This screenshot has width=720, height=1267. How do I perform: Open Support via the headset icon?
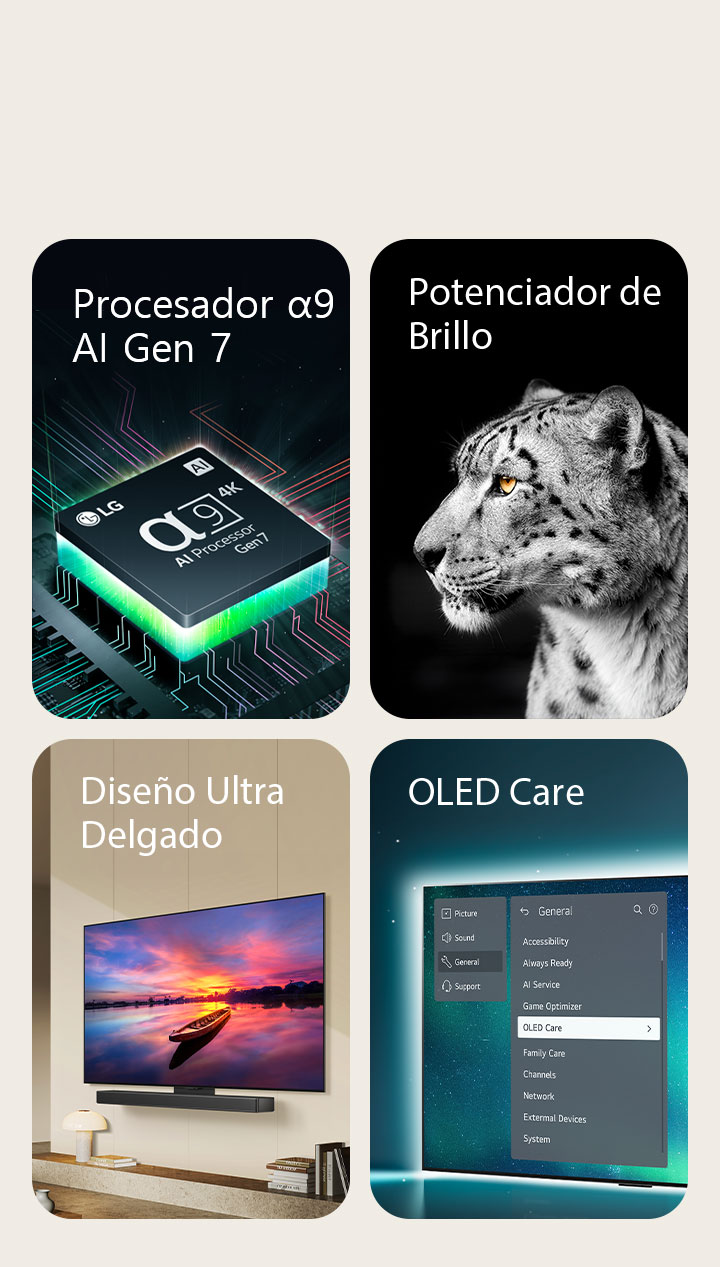coord(446,987)
